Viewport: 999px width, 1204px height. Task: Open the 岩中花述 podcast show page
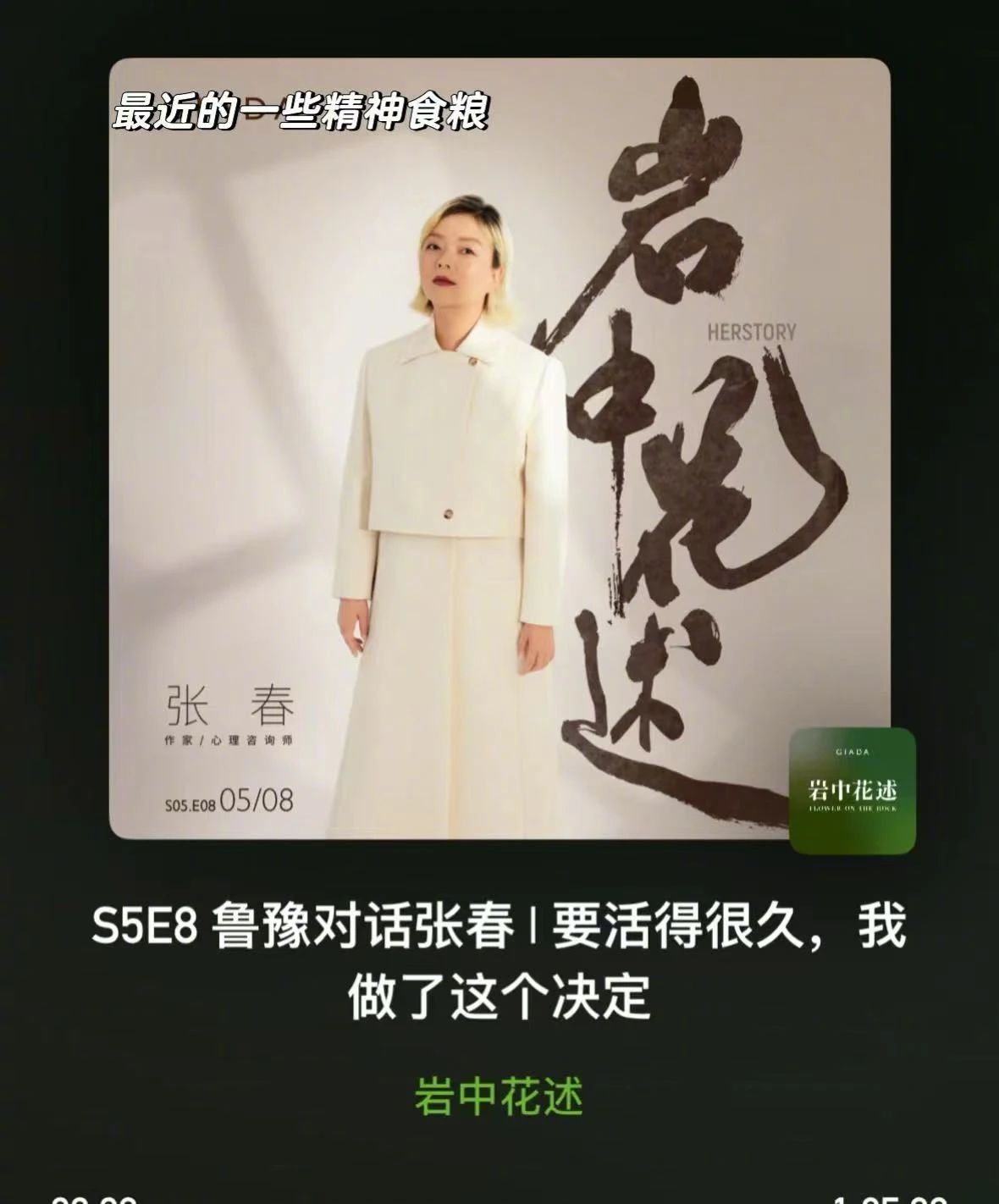499,1097
